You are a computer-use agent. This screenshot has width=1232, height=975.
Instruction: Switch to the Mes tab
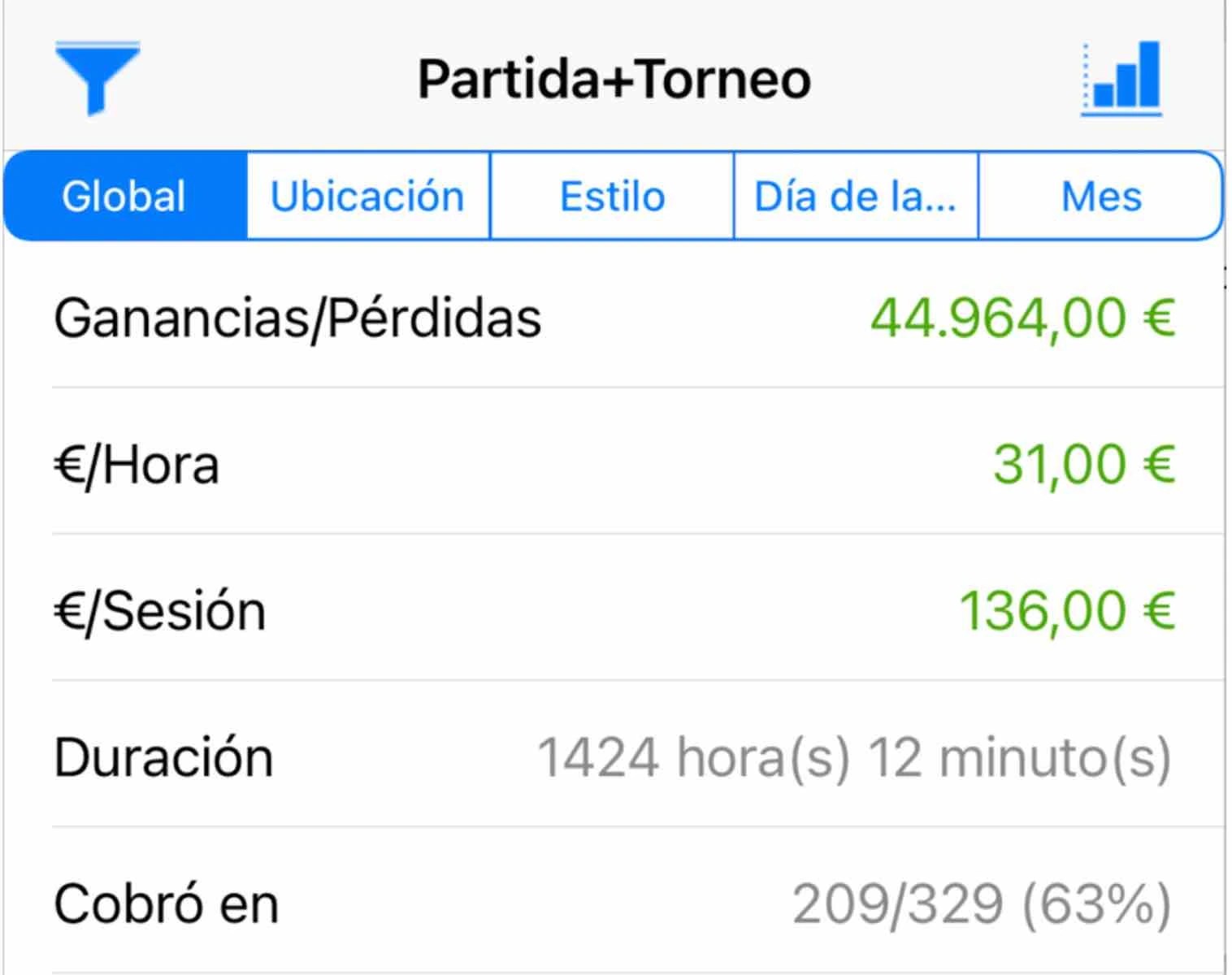(1101, 196)
